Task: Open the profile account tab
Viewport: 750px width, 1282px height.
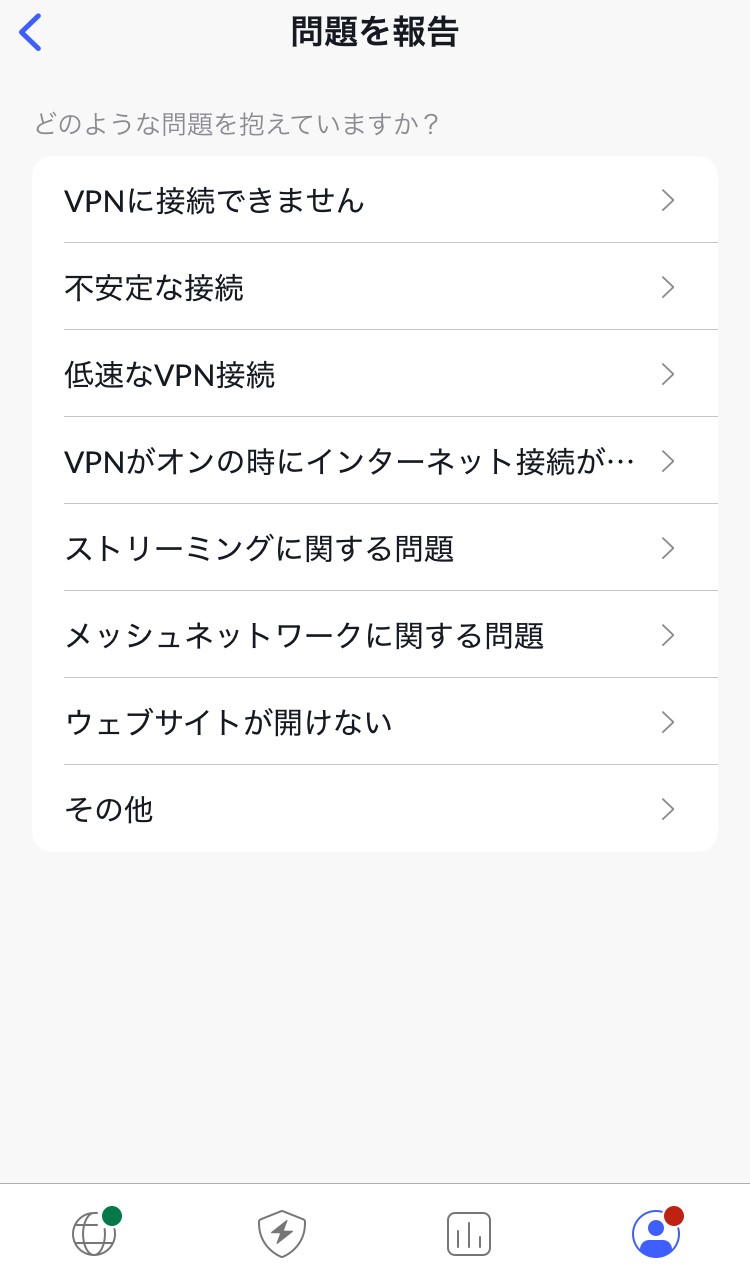Action: [x=657, y=1232]
